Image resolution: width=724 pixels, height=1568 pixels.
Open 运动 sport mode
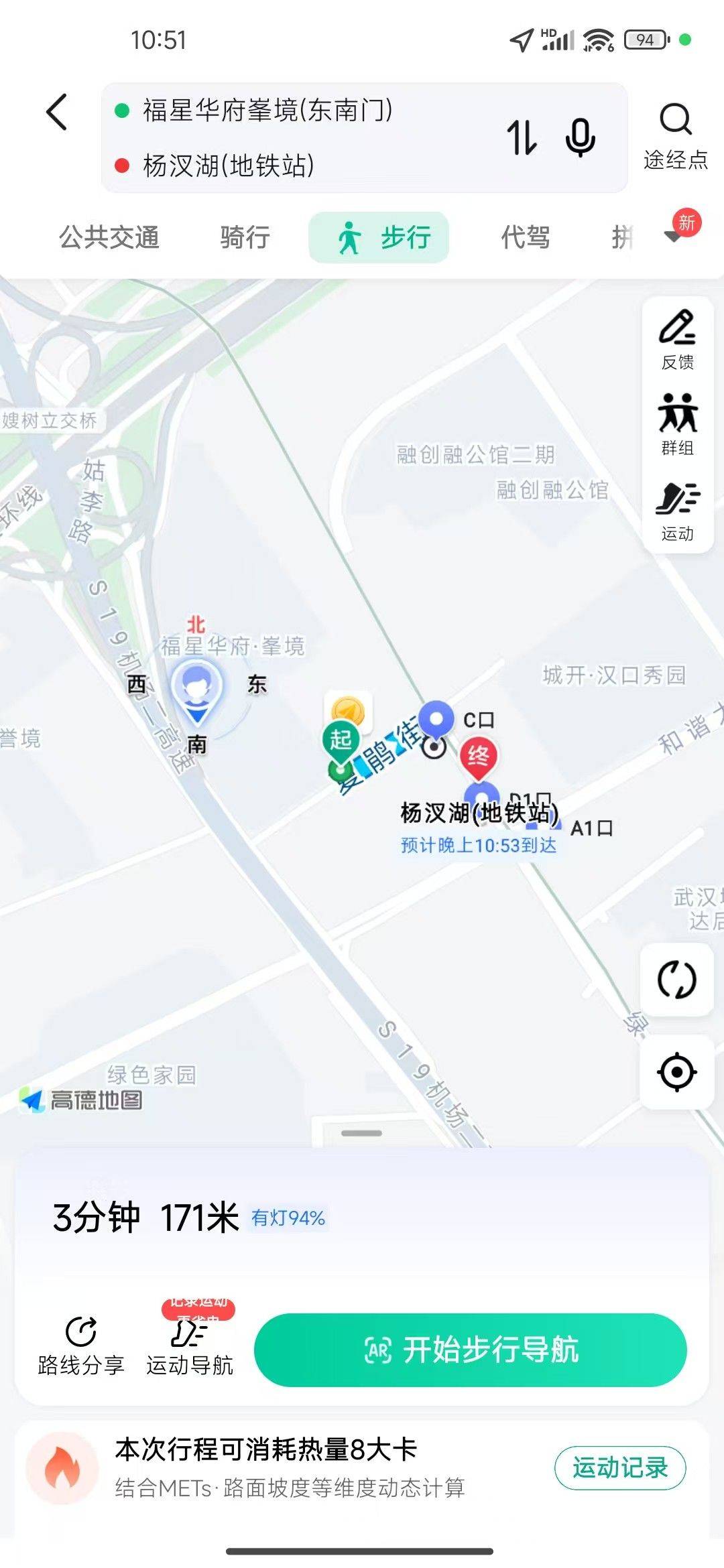click(677, 511)
